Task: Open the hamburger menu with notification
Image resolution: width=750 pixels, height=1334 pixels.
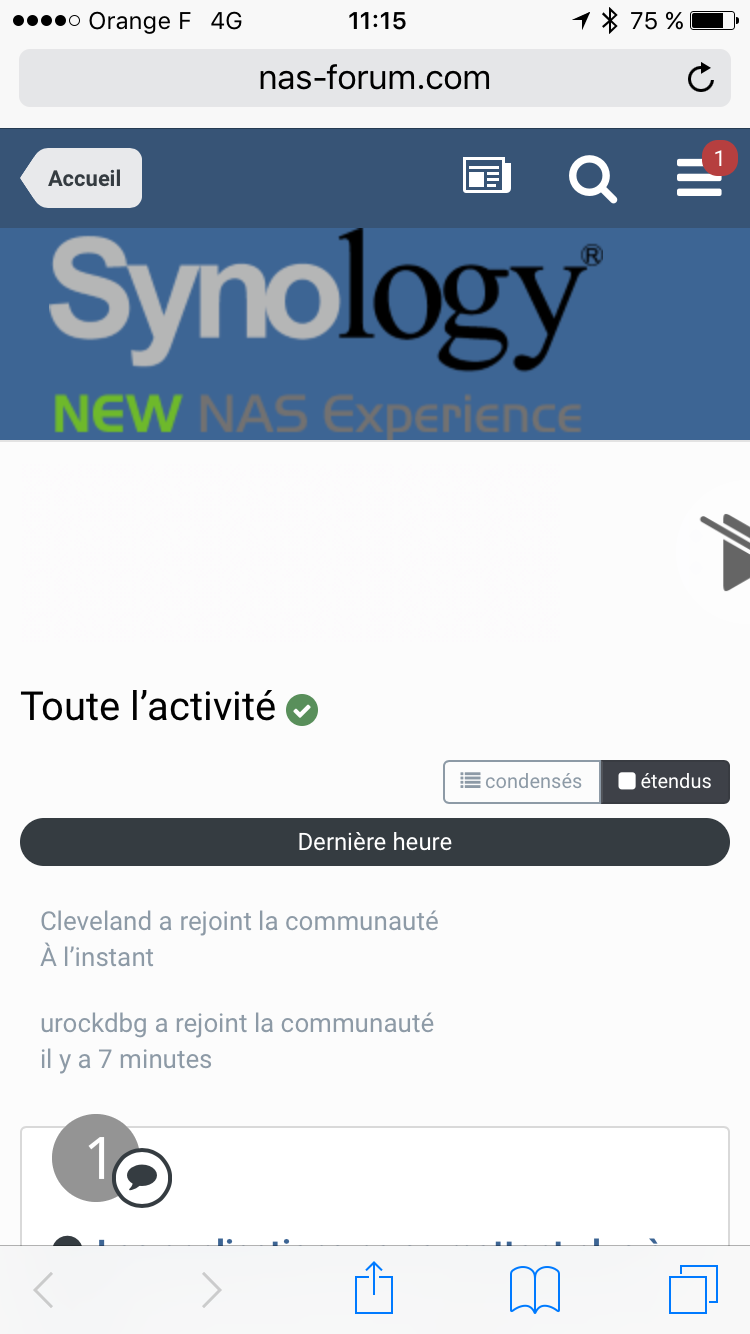Action: tap(701, 175)
